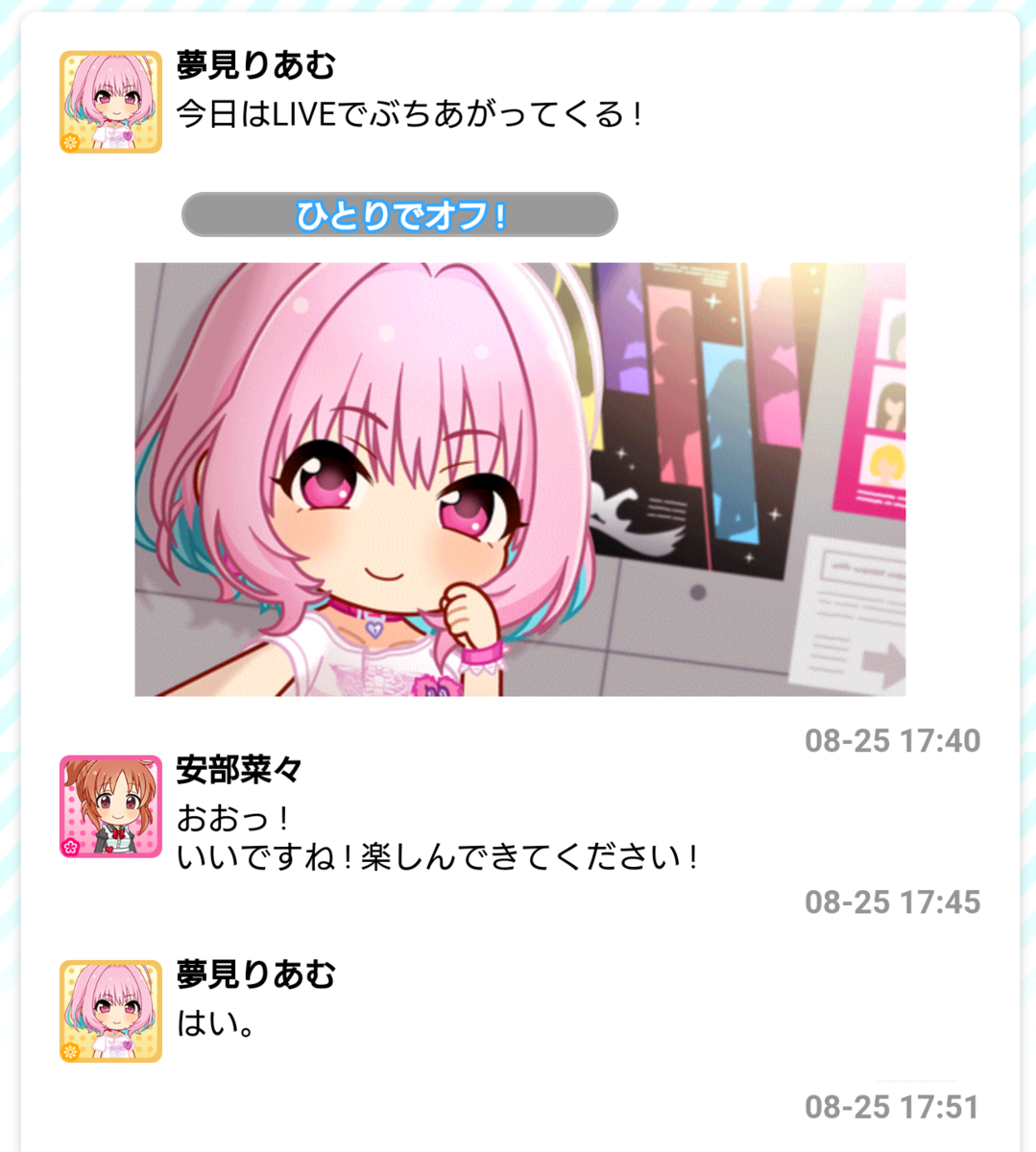The width and height of the screenshot is (1036, 1152).
Task: Open the ひとりでオフ! picture in Riamu's post
Action: point(519,479)
